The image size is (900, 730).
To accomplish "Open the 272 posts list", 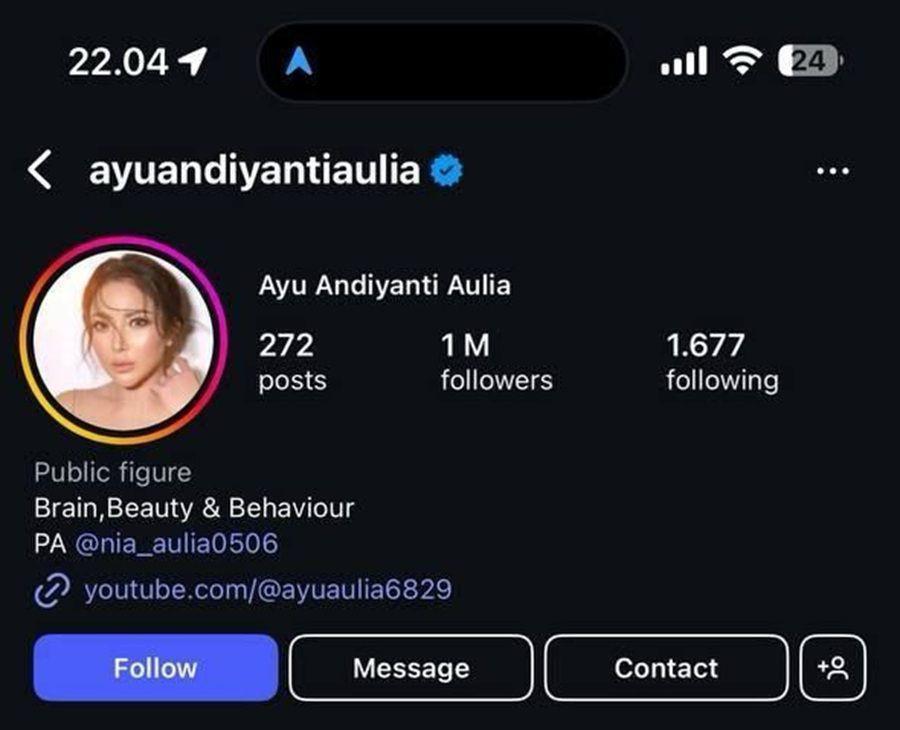I will pos(291,362).
